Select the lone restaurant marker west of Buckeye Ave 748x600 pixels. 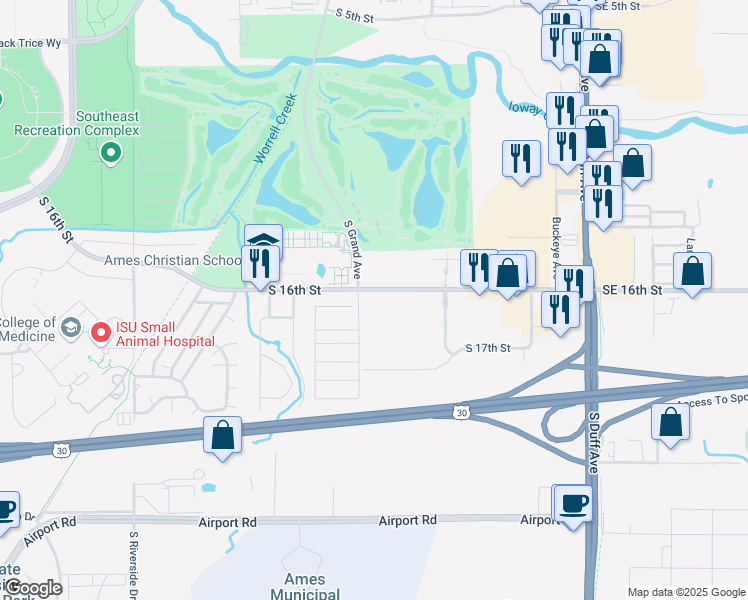pyautogui.click(x=521, y=162)
